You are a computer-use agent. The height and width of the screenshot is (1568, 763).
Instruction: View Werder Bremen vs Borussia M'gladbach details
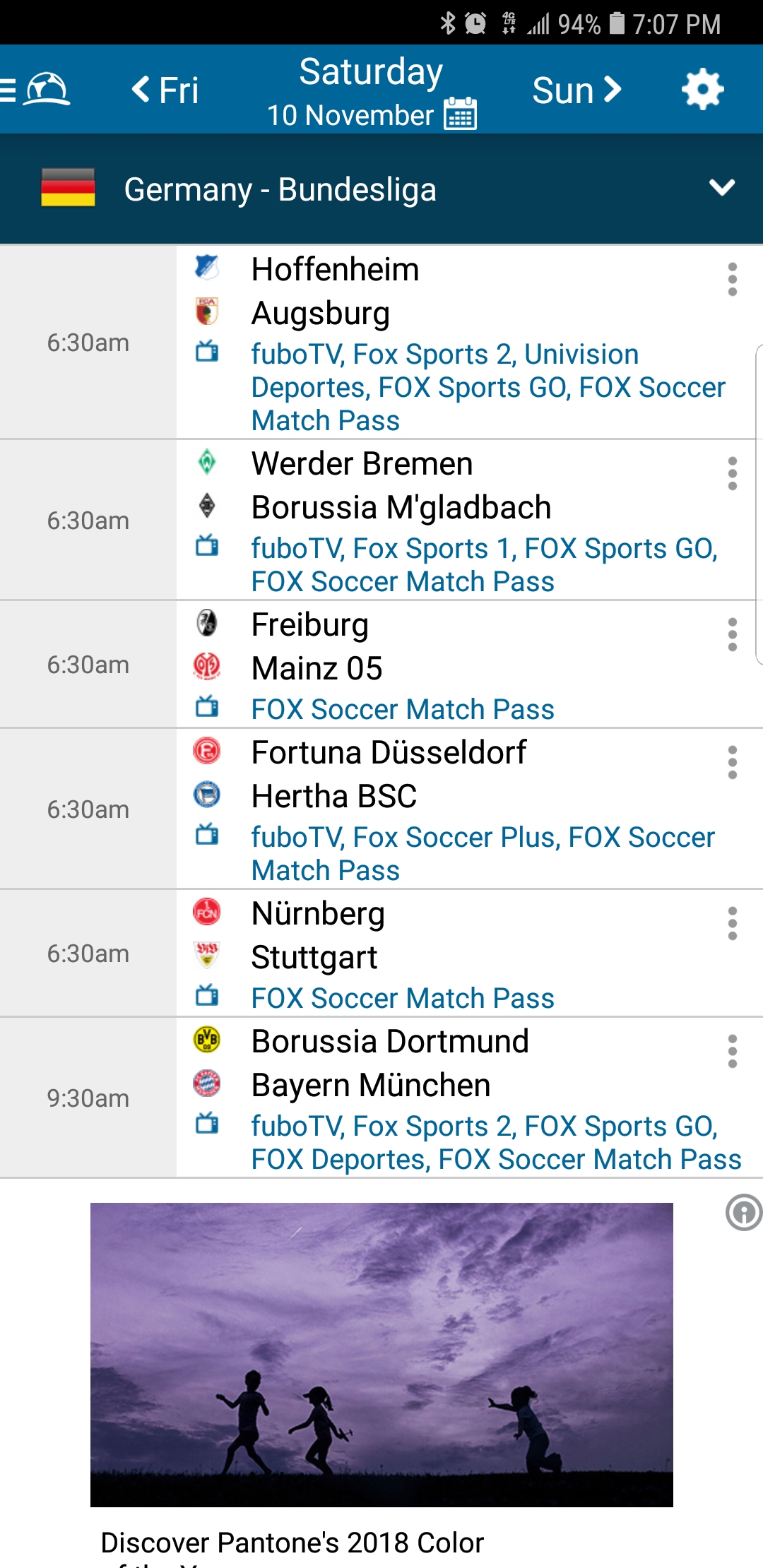(x=424, y=486)
